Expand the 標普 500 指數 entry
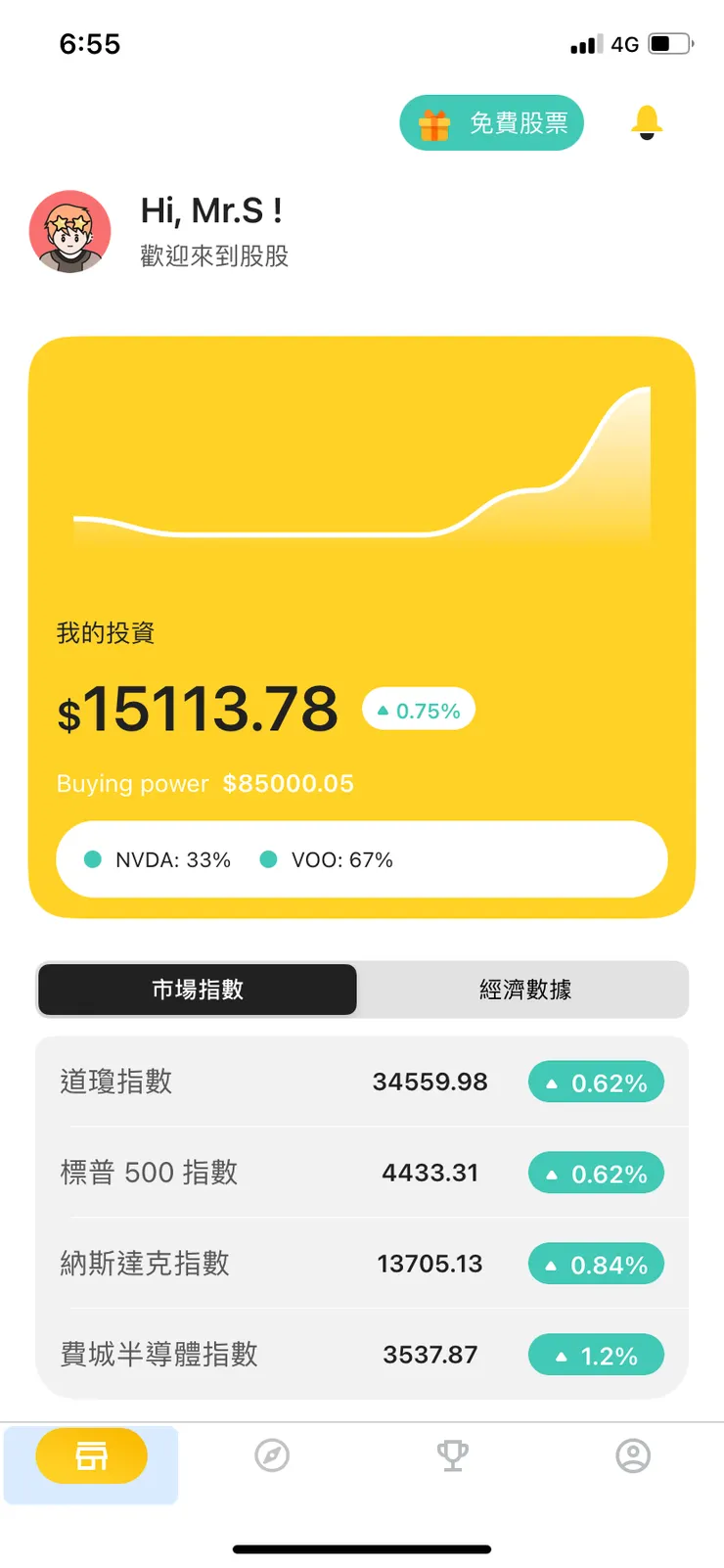This screenshot has width=724, height=1568. [362, 1173]
